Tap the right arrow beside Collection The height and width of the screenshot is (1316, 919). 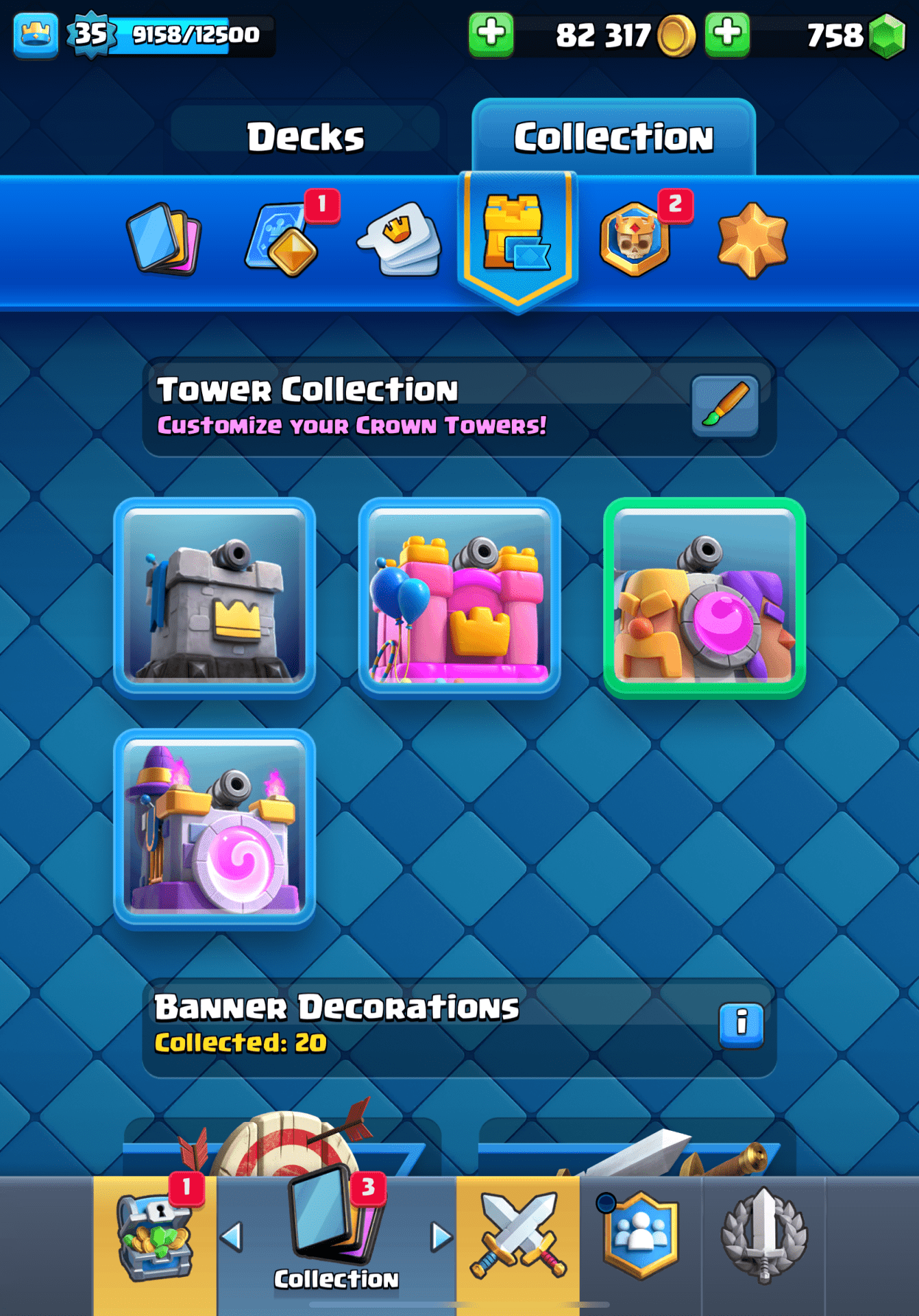point(441,1236)
